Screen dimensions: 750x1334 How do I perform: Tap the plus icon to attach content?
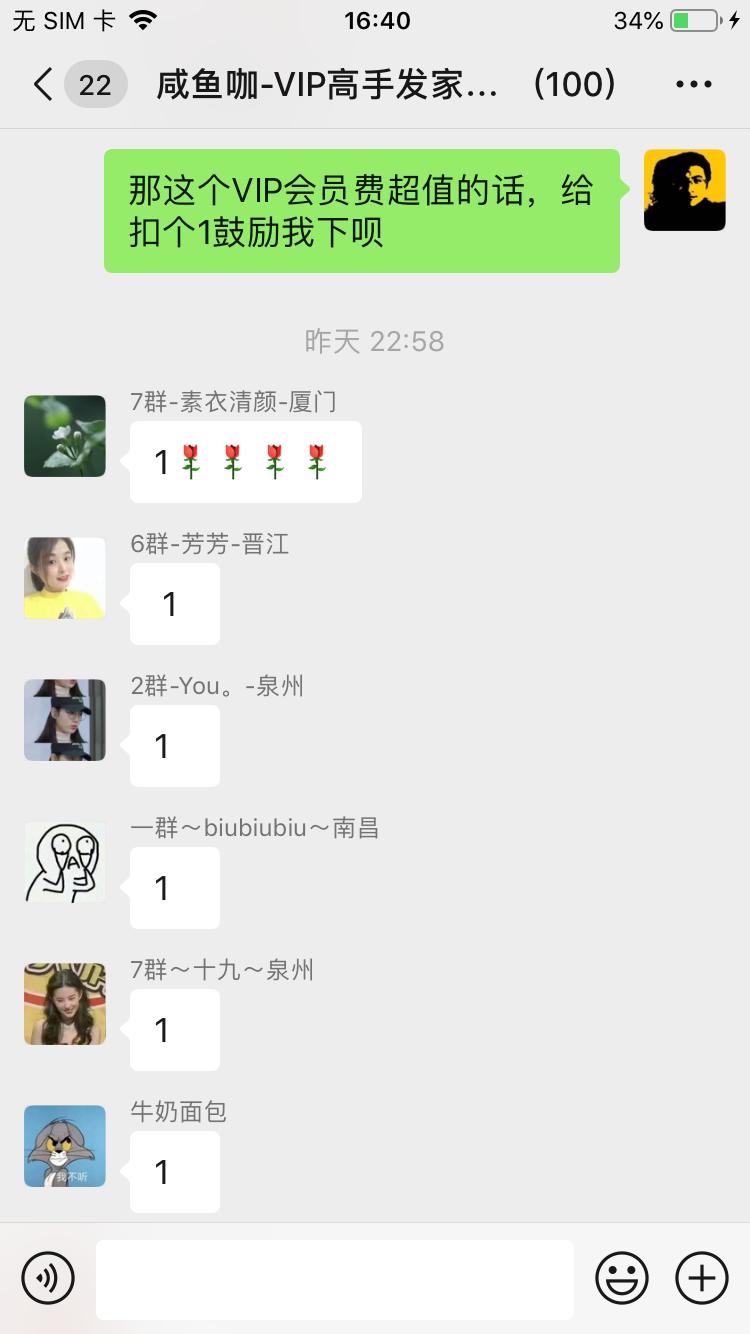point(701,1278)
